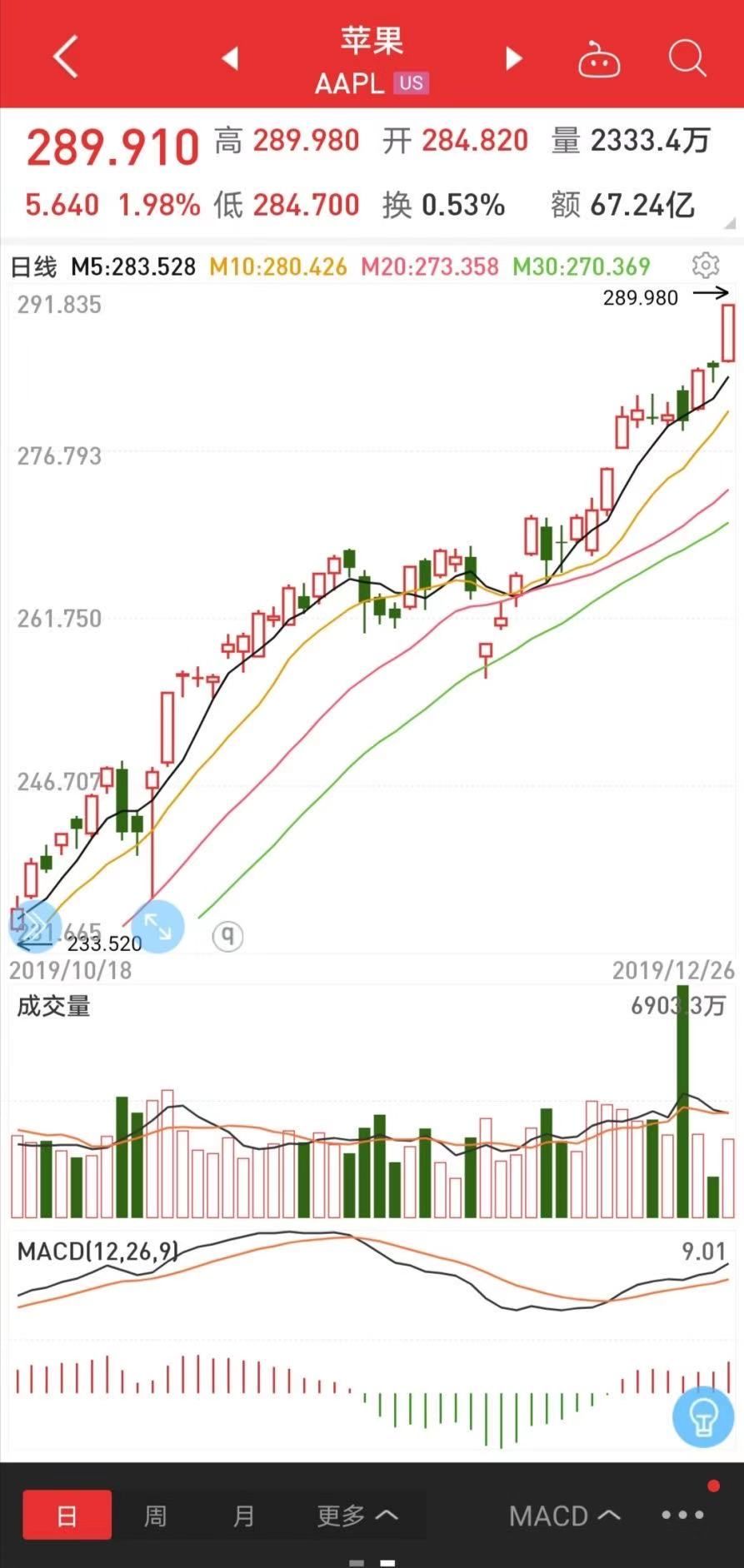Tap the circled q marker
Viewport: 744px width, 1568px height.
[227, 936]
